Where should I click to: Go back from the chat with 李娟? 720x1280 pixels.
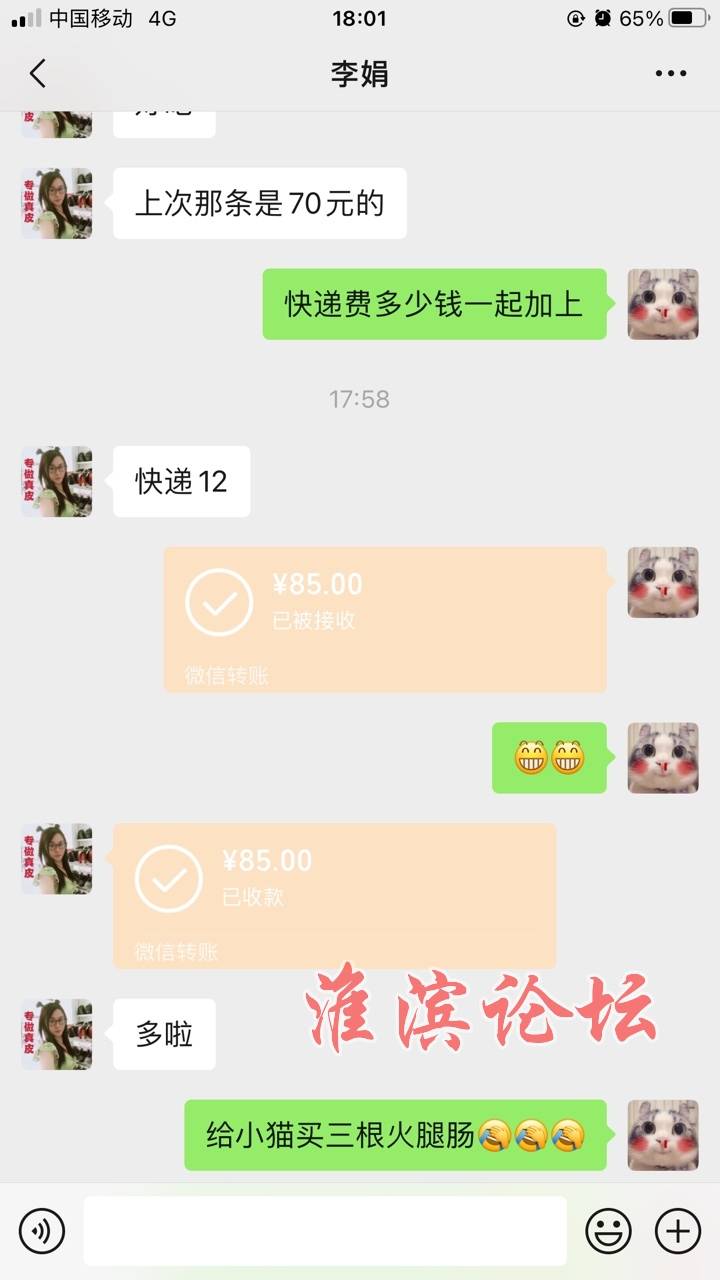point(38,73)
